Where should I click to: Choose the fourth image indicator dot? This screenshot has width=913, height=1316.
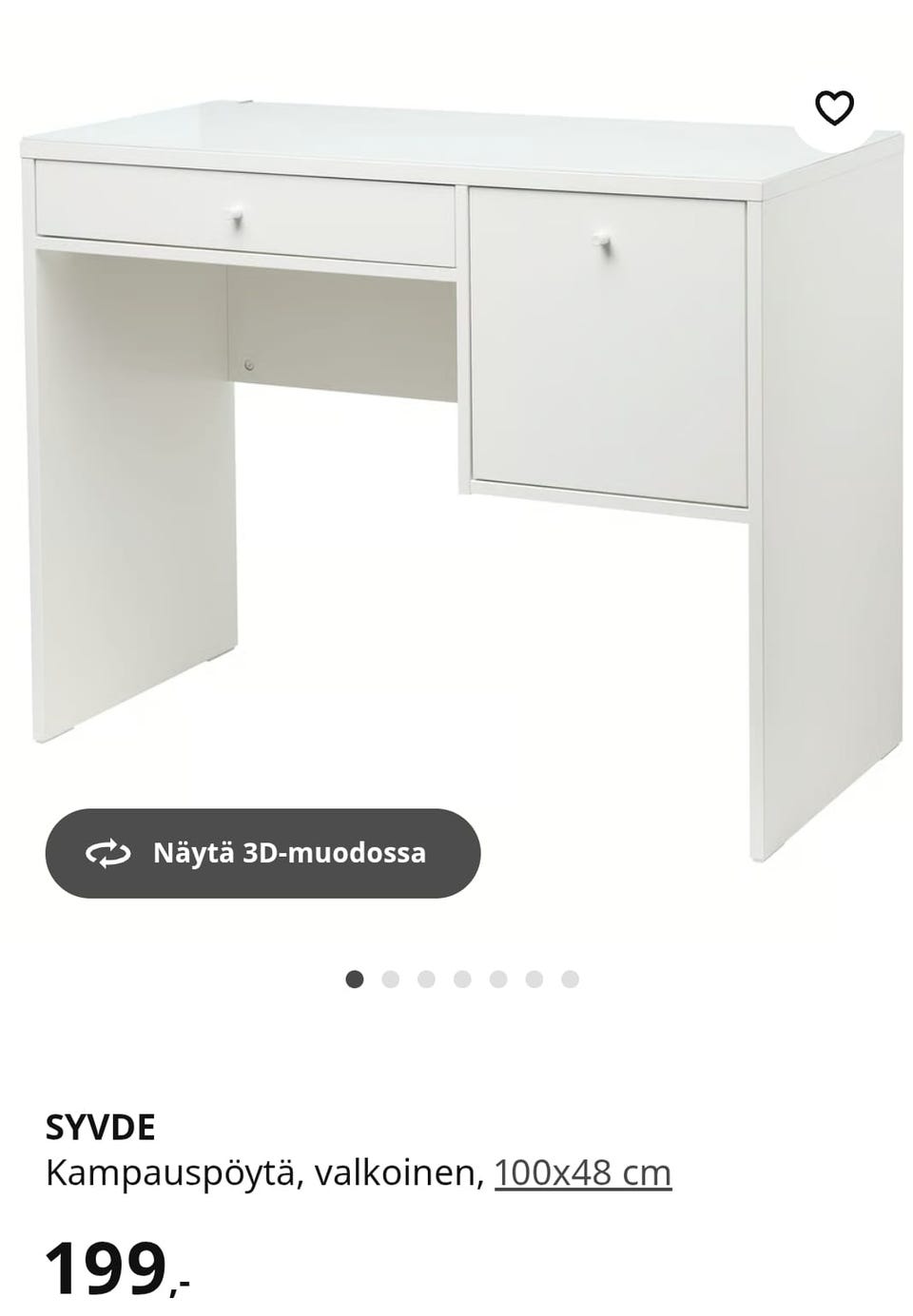(462, 975)
